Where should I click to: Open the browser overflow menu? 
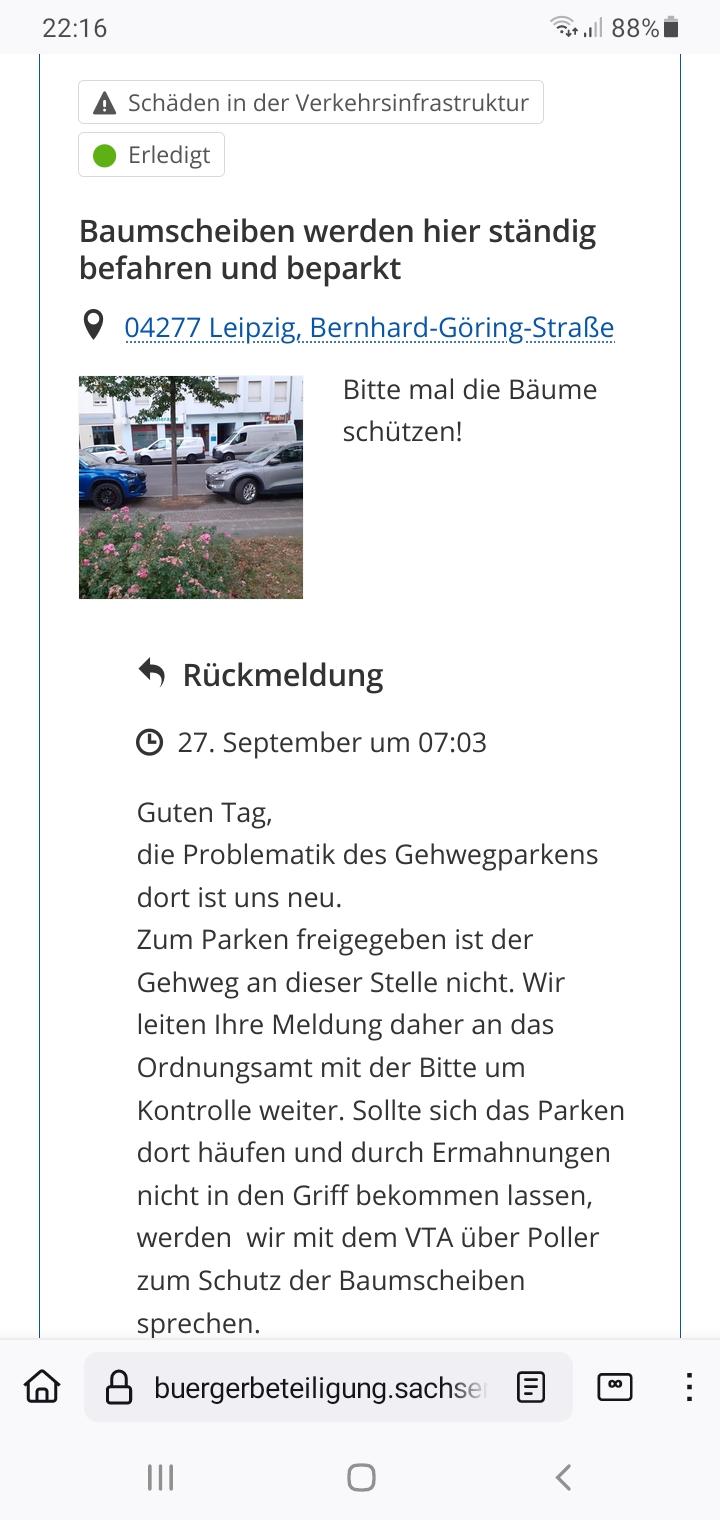click(689, 1387)
